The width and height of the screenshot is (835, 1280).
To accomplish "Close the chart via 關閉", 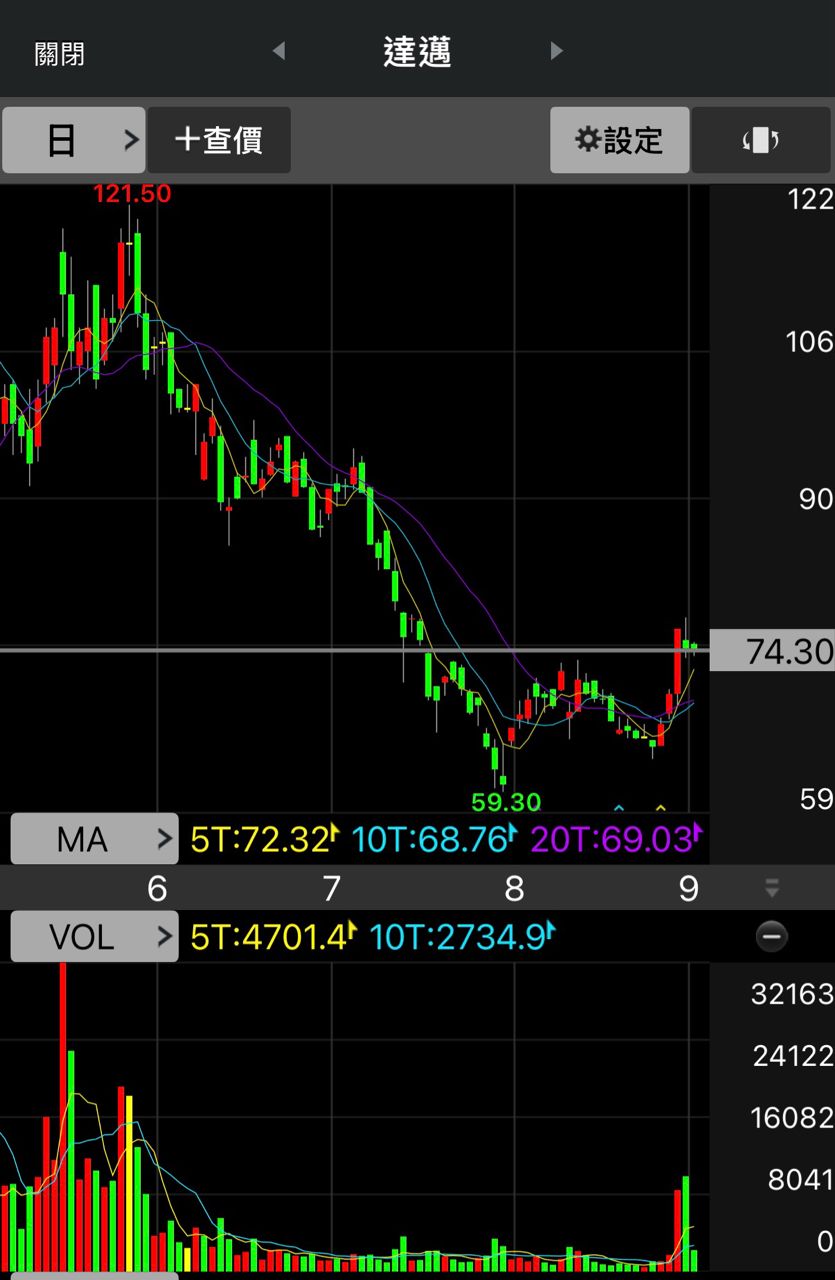I will click(59, 53).
